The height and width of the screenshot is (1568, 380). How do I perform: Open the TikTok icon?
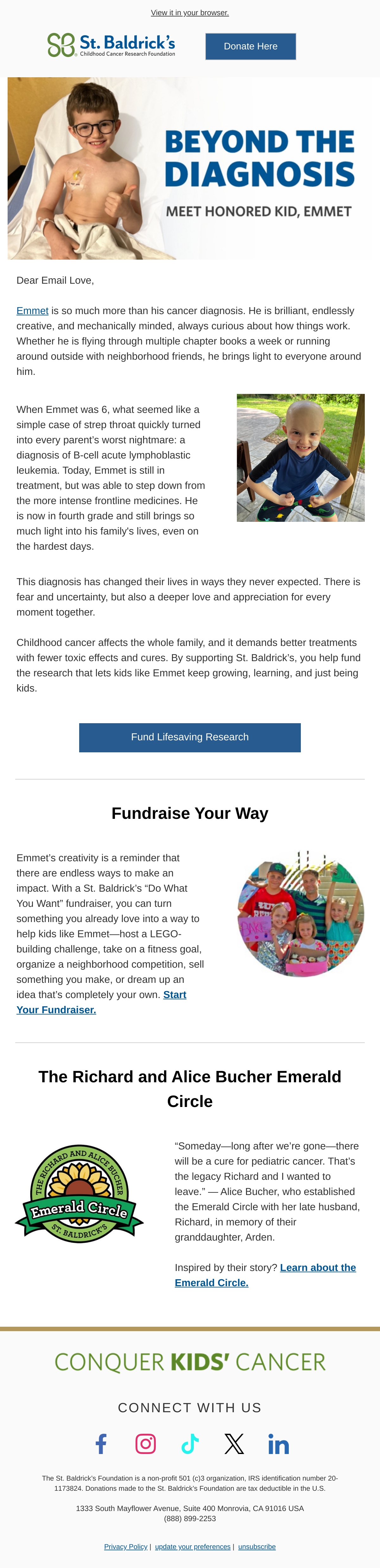coord(190,1443)
